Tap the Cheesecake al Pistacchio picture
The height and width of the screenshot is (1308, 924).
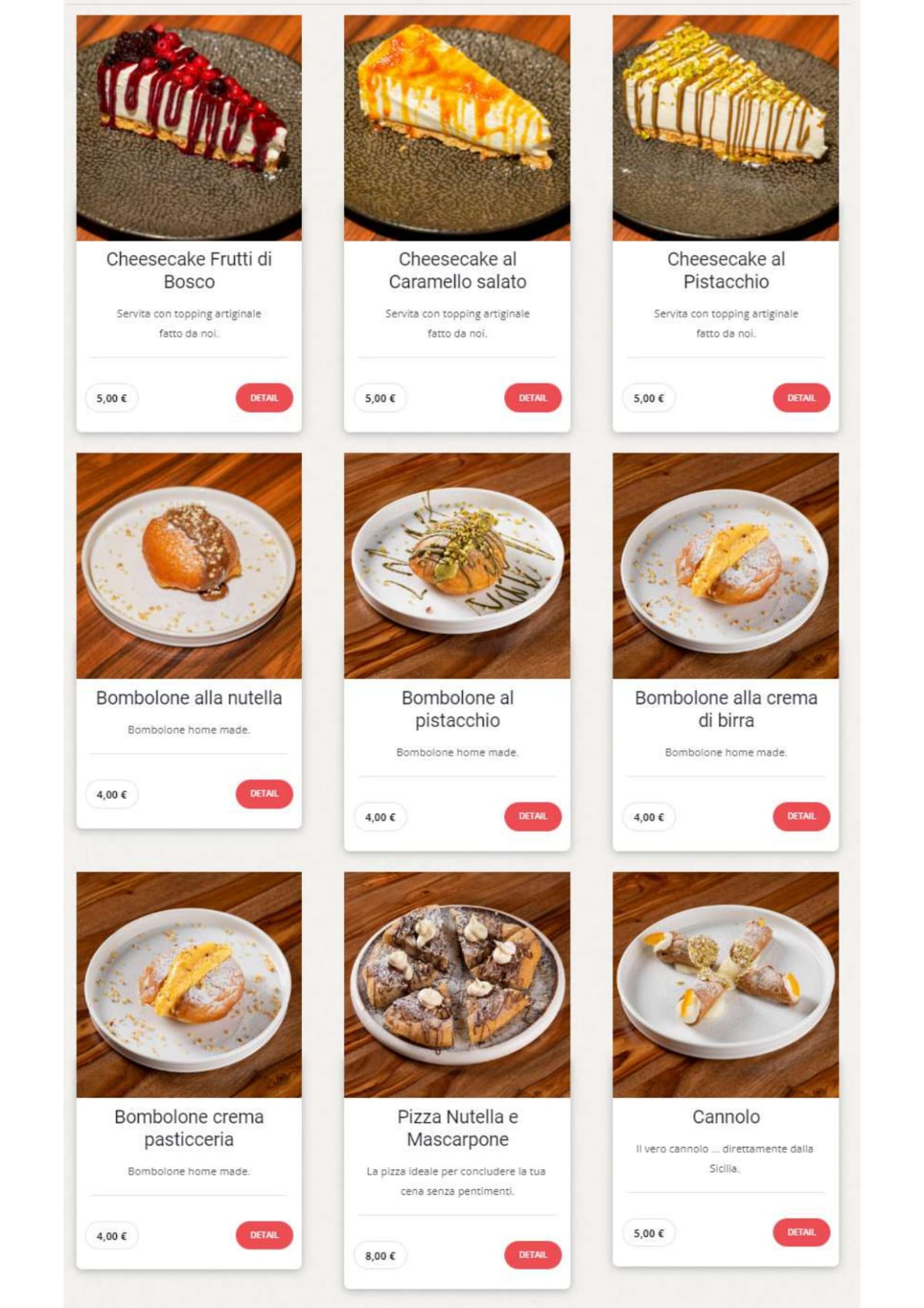click(x=725, y=128)
